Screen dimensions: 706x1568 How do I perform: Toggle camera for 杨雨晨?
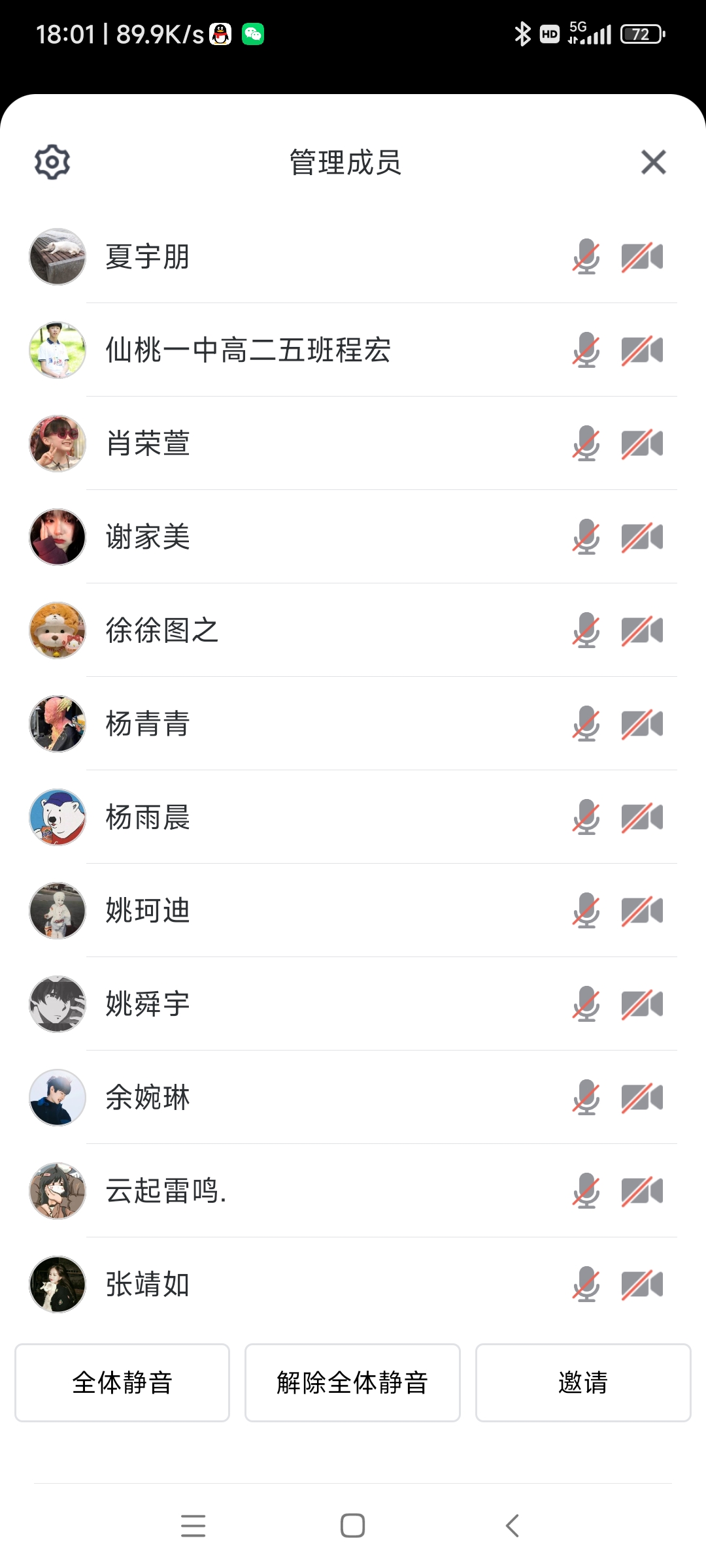point(642,817)
